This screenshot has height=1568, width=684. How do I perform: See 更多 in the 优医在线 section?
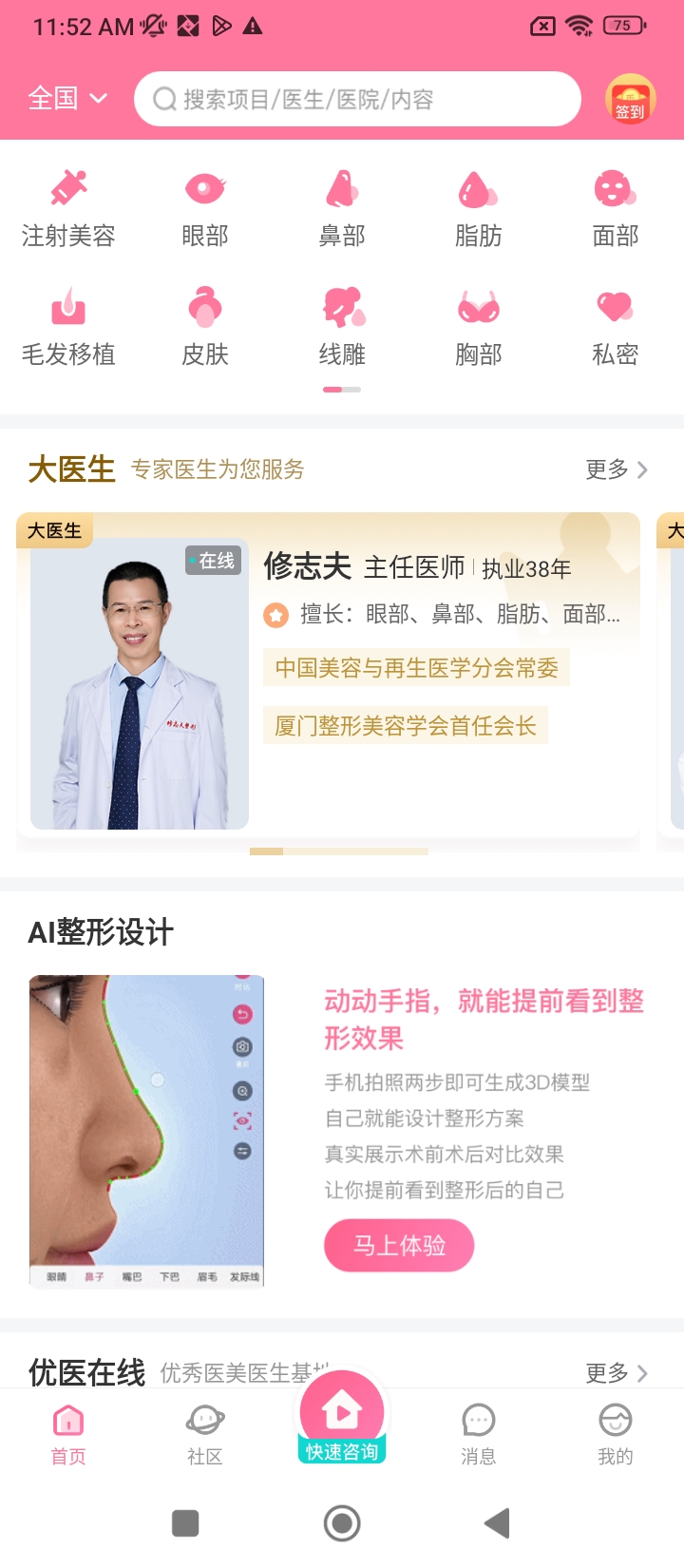tap(616, 1373)
